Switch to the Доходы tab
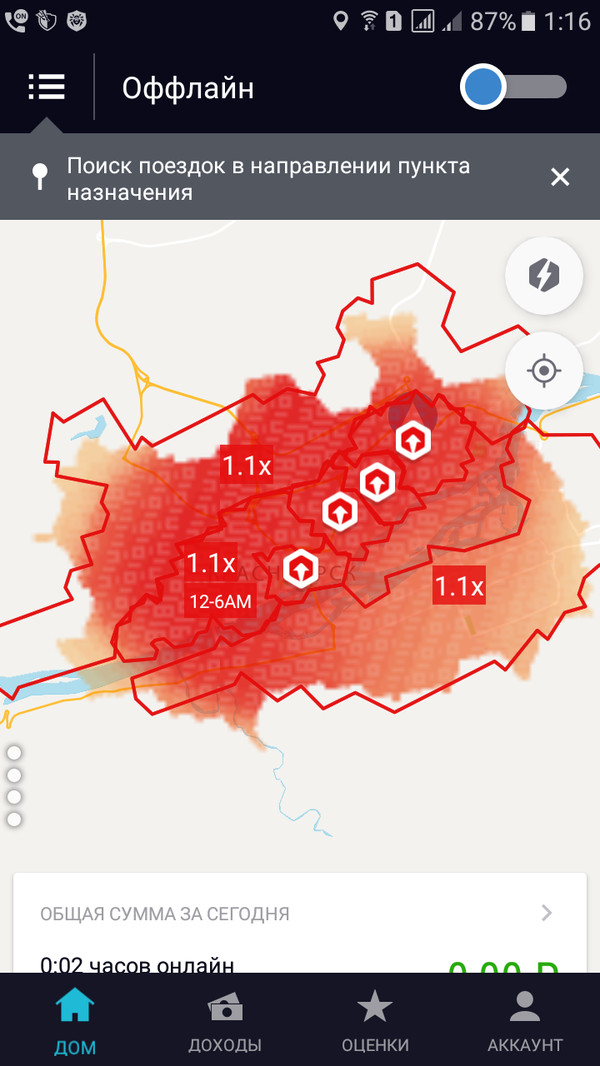 tap(225, 1021)
